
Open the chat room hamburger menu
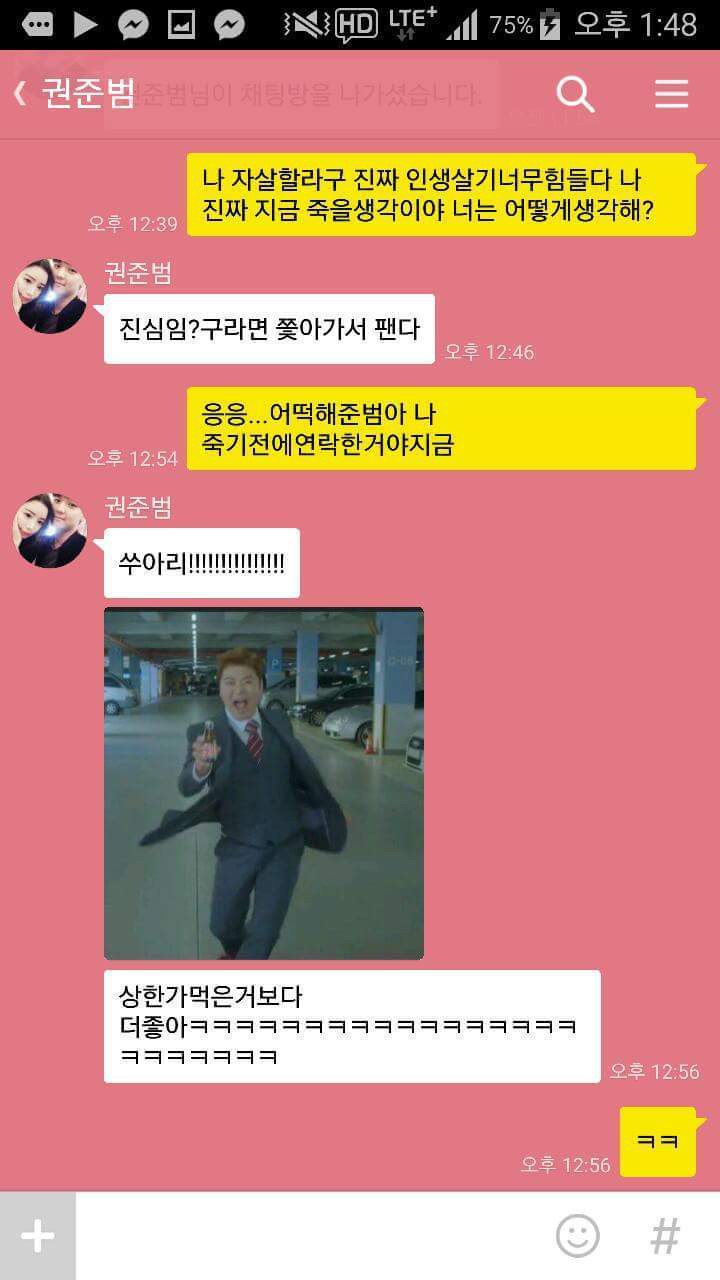[671, 95]
